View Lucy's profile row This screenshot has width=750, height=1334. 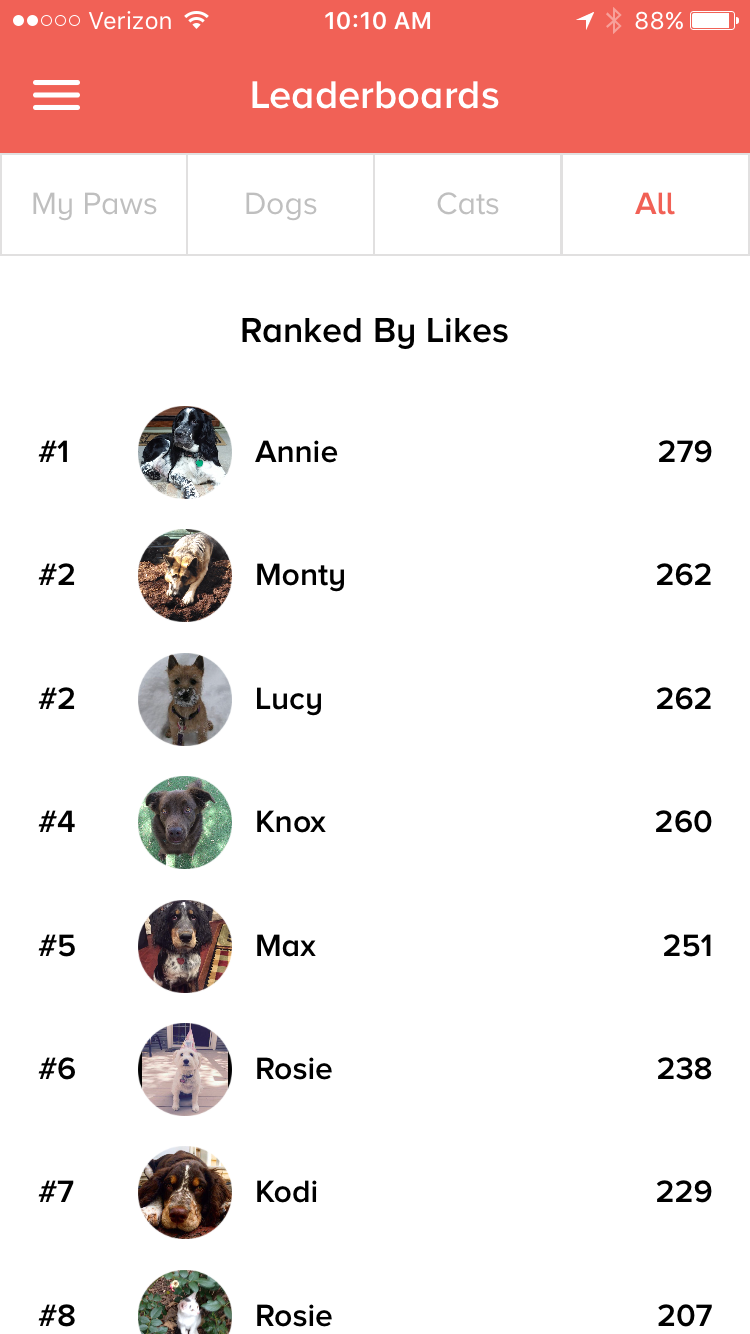(375, 699)
